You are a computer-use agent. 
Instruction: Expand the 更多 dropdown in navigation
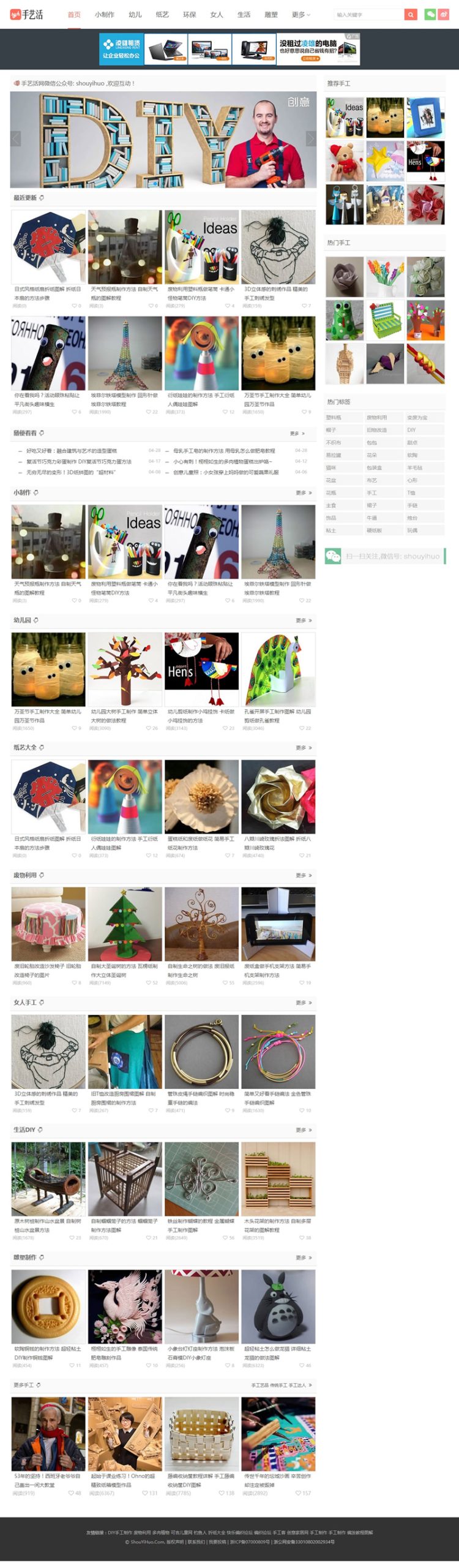300,15
